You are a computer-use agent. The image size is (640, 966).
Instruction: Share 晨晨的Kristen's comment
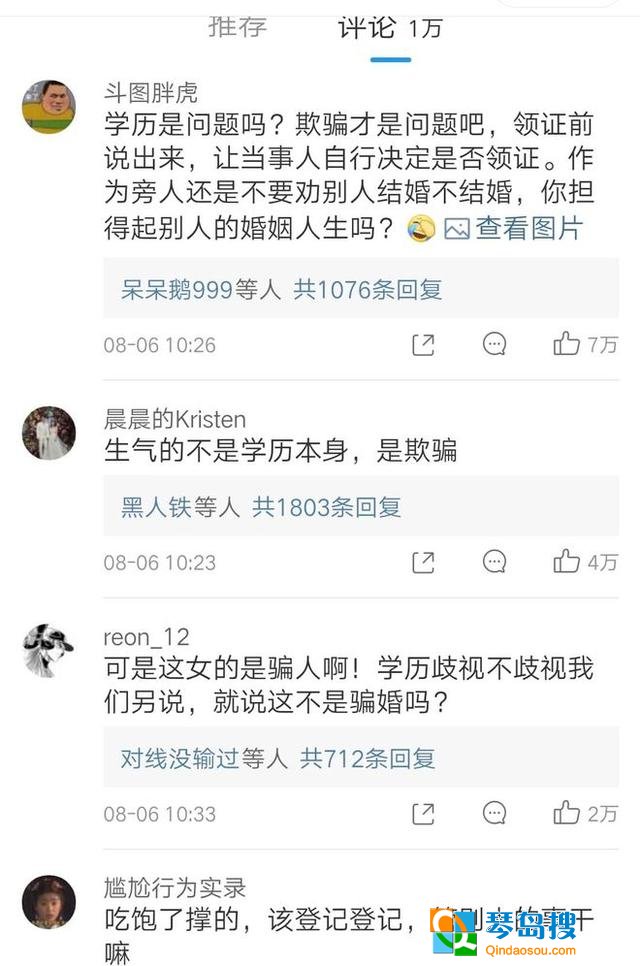point(423,562)
